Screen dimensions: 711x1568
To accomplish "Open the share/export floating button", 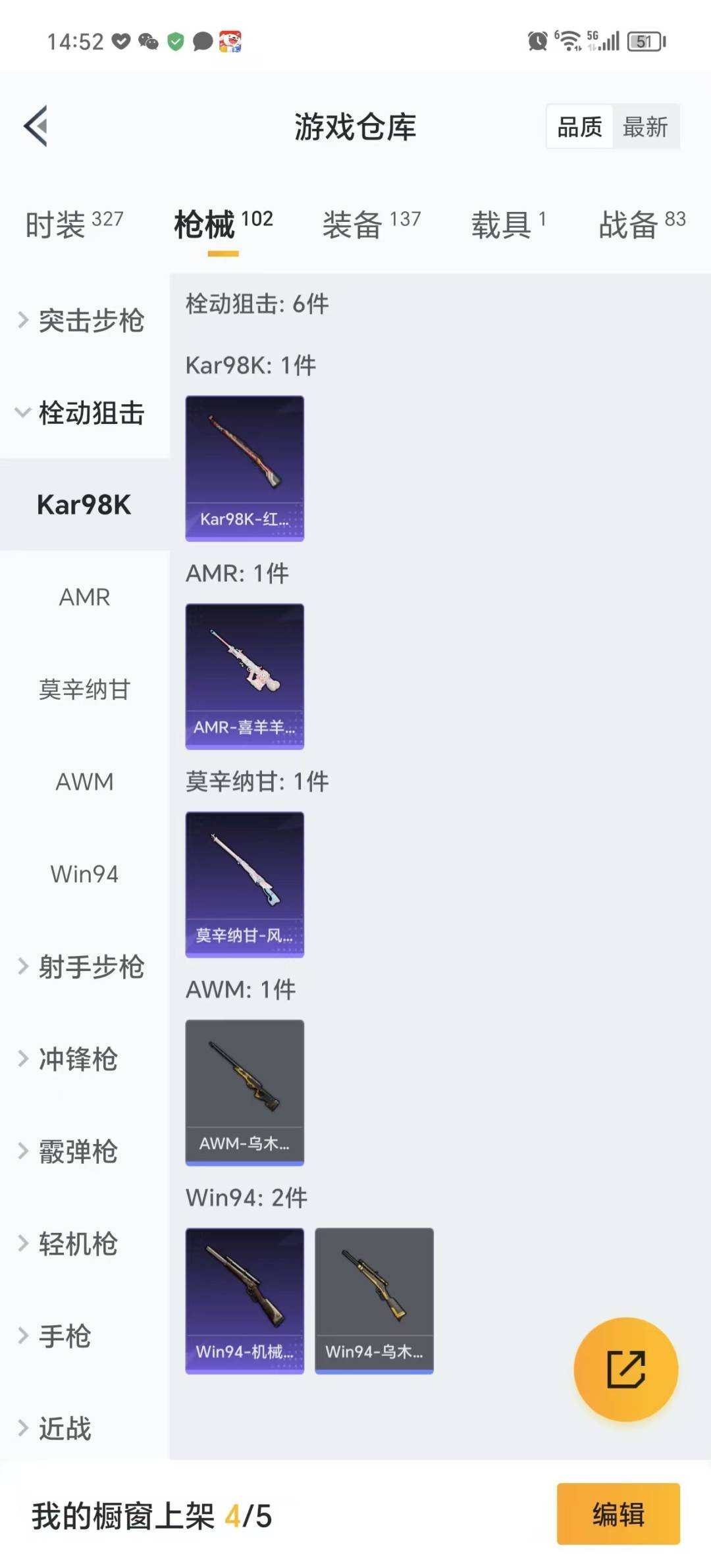I will pyautogui.click(x=627, y=1369).
